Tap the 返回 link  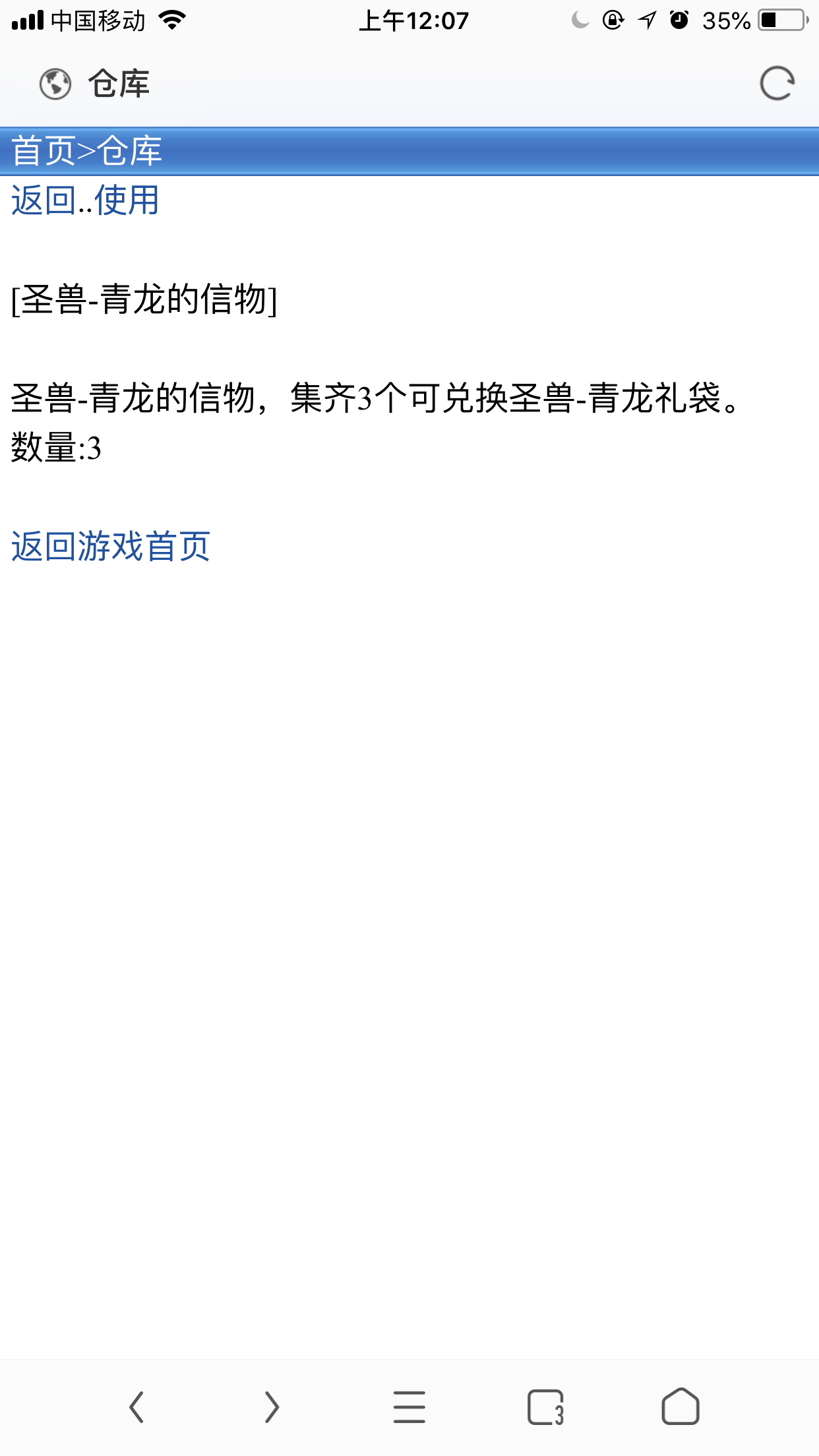(x=44, y=200)
